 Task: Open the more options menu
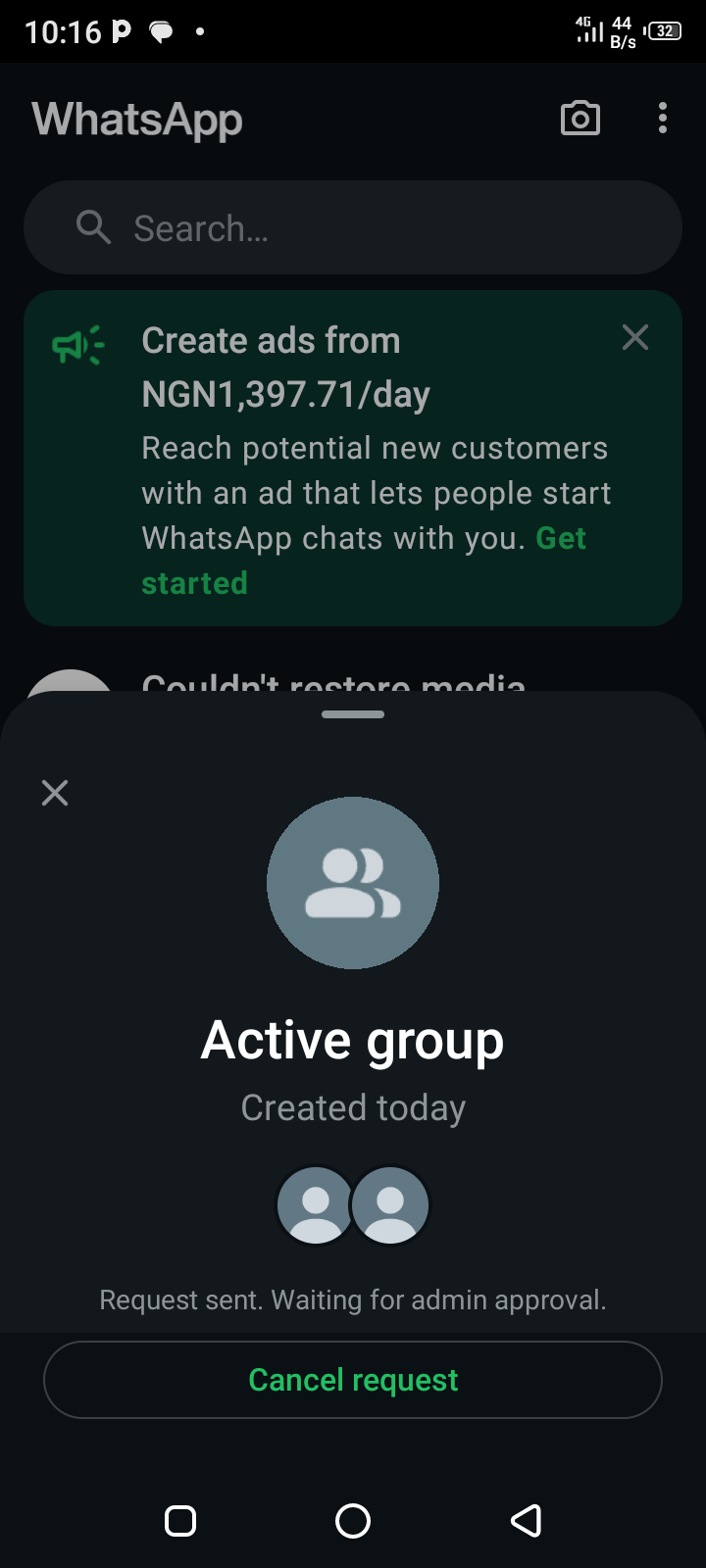(663, 119)
